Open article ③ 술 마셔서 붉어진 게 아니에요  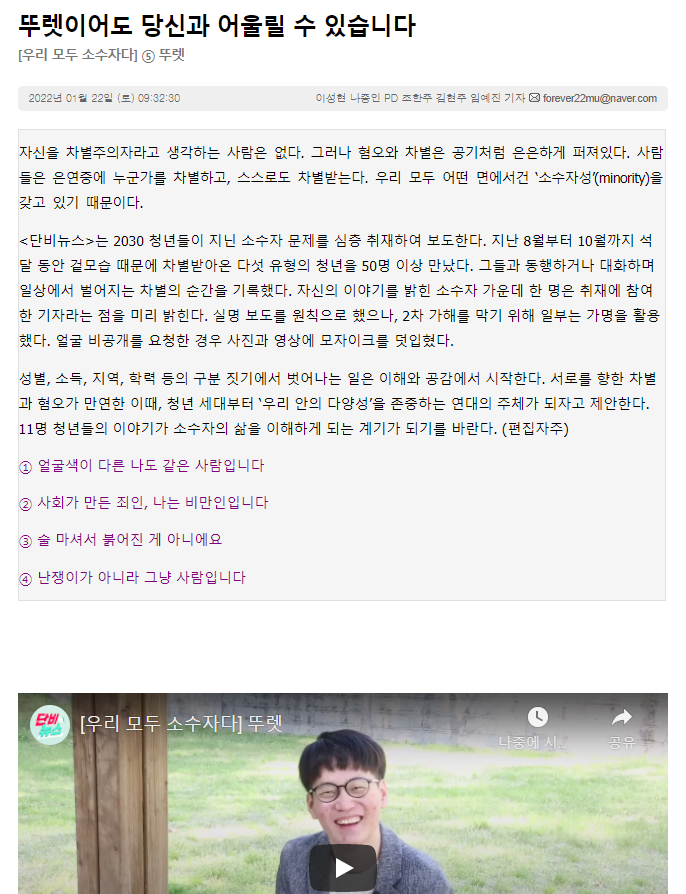pyautogui.click(x=120, y=539)
